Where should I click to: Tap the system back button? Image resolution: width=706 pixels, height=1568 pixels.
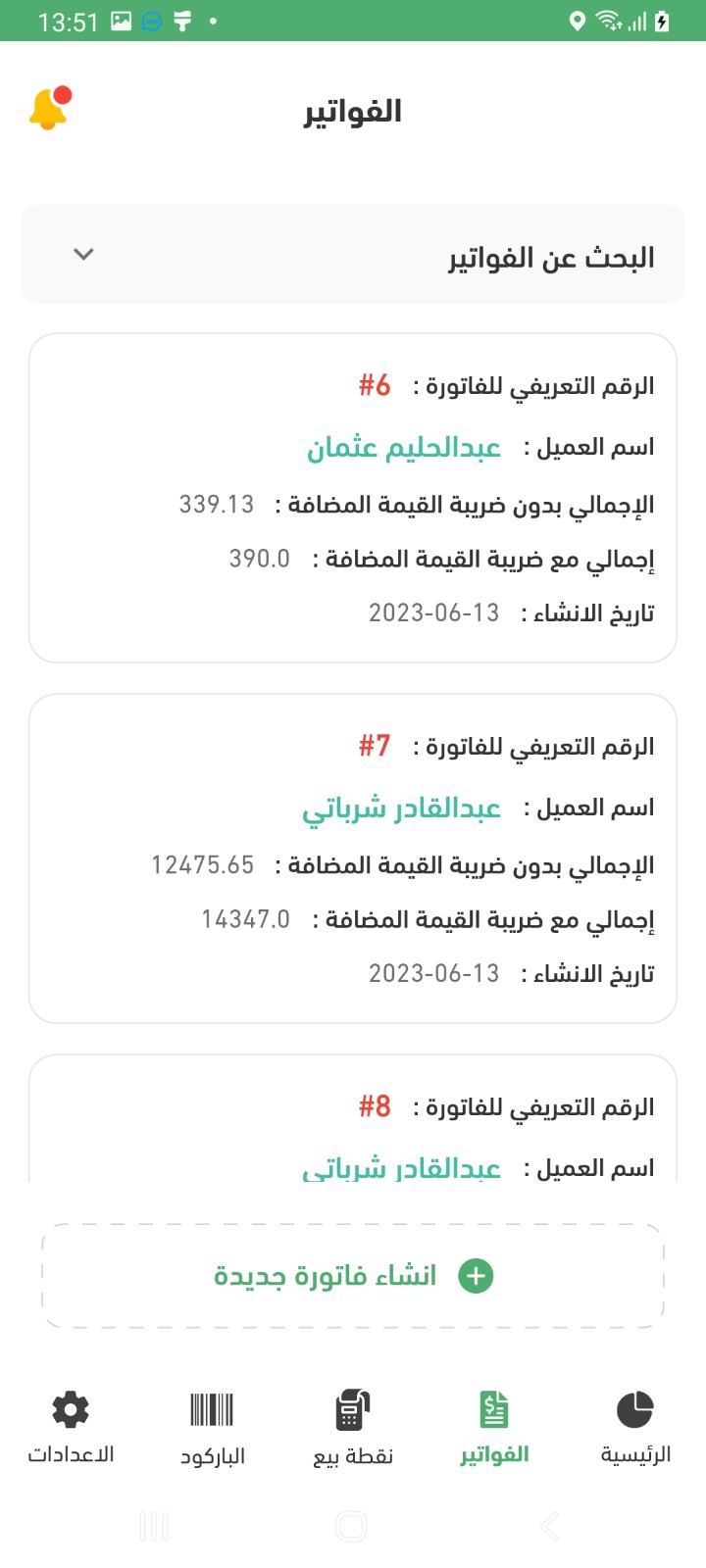(x=550, y=1526)
